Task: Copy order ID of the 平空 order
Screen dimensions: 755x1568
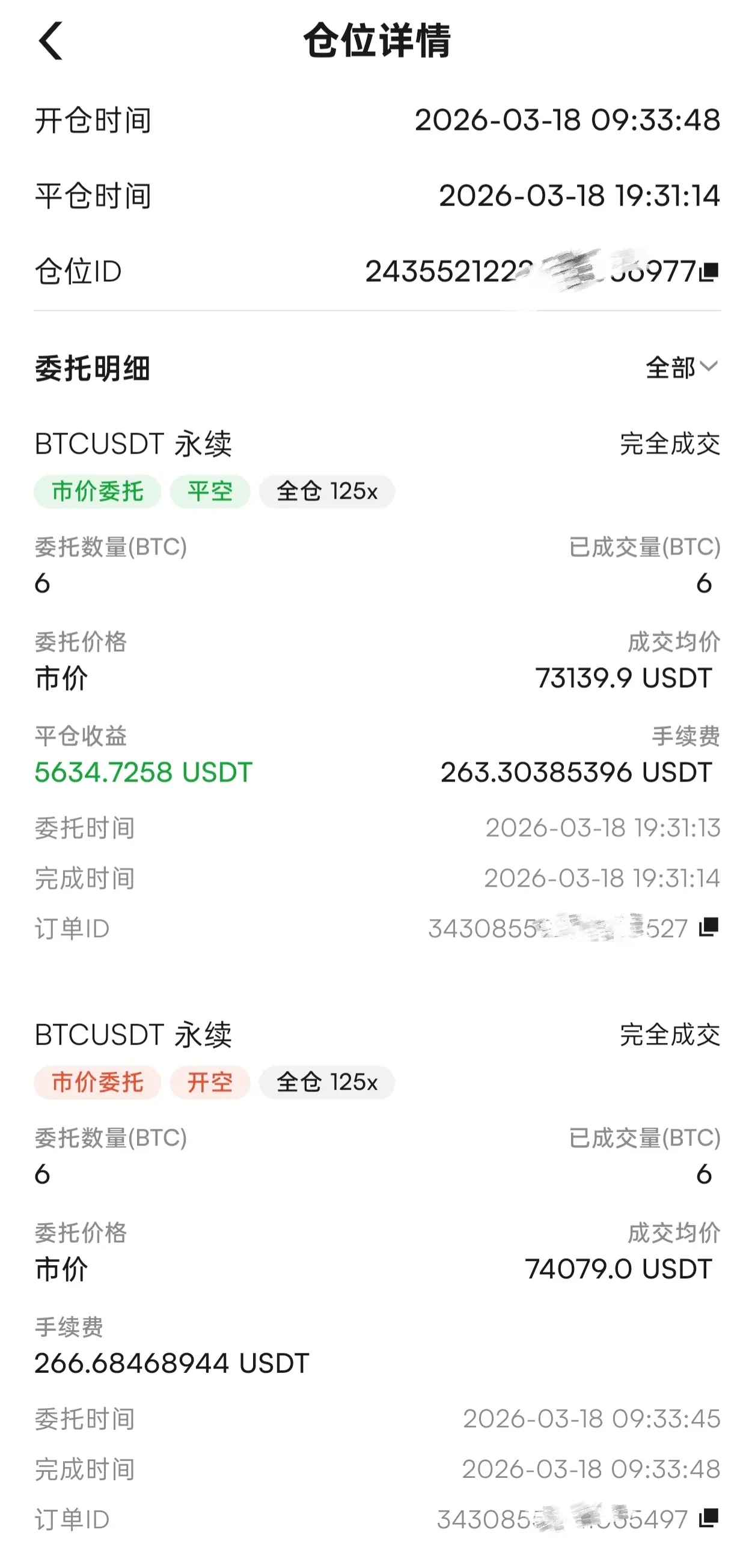Action: click(709, 927)
